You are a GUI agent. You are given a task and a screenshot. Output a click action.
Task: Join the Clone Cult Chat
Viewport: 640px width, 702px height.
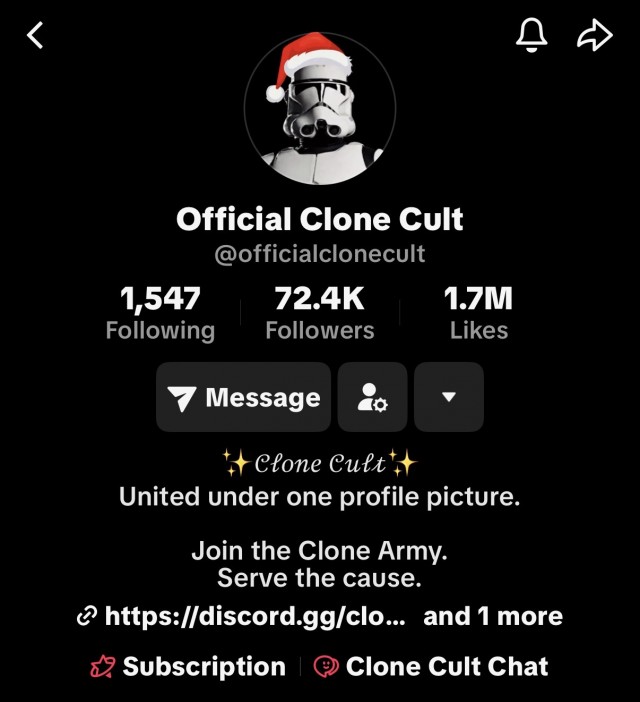431,667
